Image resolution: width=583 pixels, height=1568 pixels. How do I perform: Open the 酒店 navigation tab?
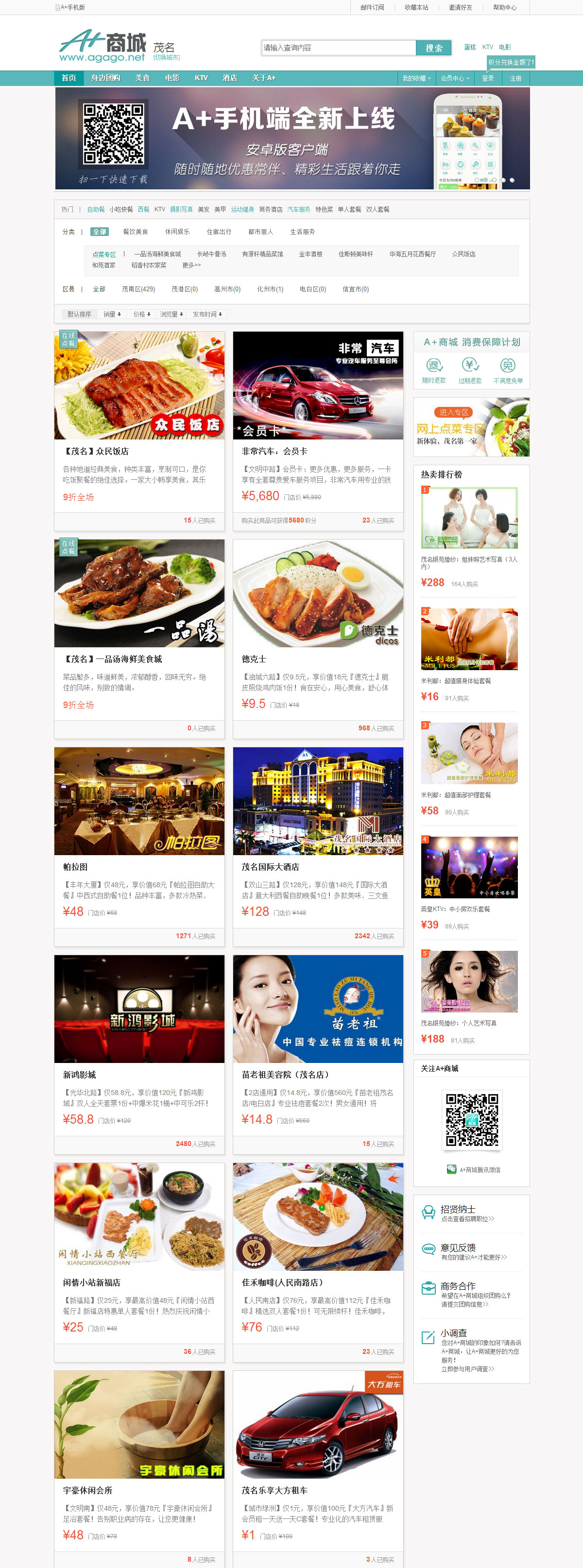pyautogui.click(x=230, y=78)
